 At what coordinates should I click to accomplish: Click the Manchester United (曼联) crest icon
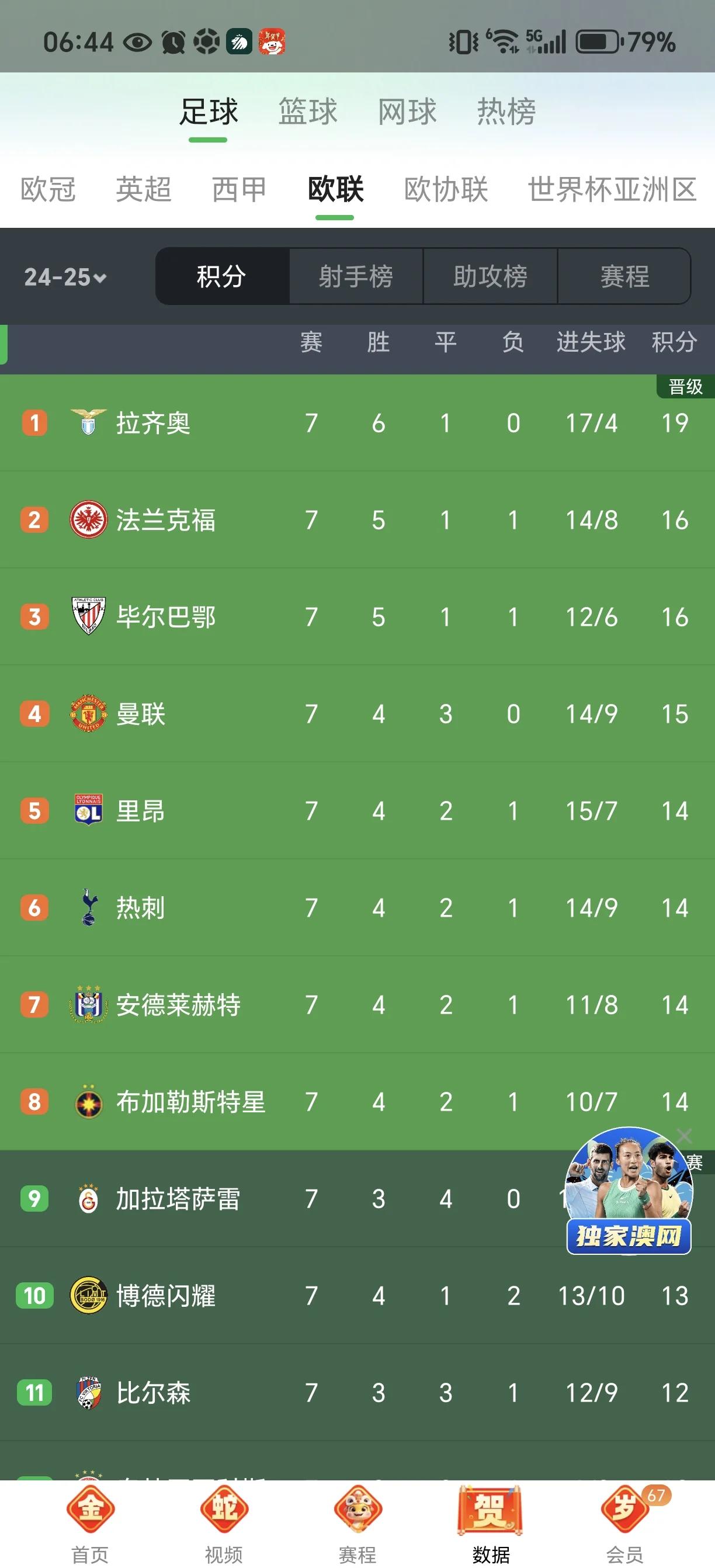(x=88, y=714)
